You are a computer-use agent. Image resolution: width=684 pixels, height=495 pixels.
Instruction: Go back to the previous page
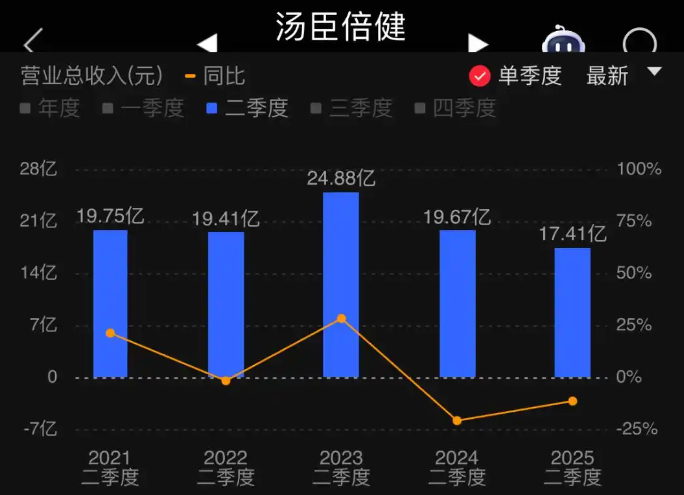33,42
